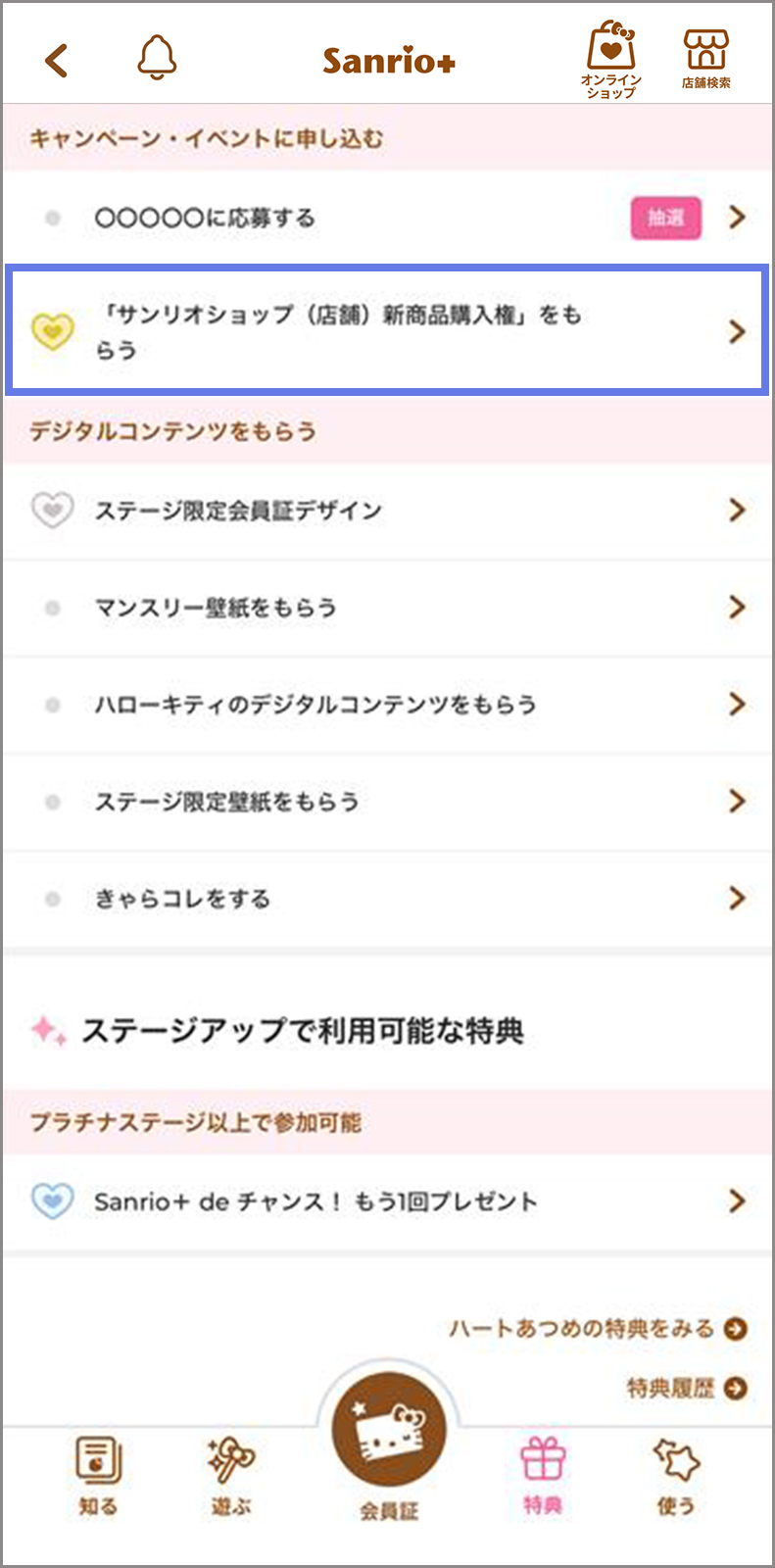Choose ステージ限定壁紙をもらう
Viewport: 775px width, 1568px height.
387,802
